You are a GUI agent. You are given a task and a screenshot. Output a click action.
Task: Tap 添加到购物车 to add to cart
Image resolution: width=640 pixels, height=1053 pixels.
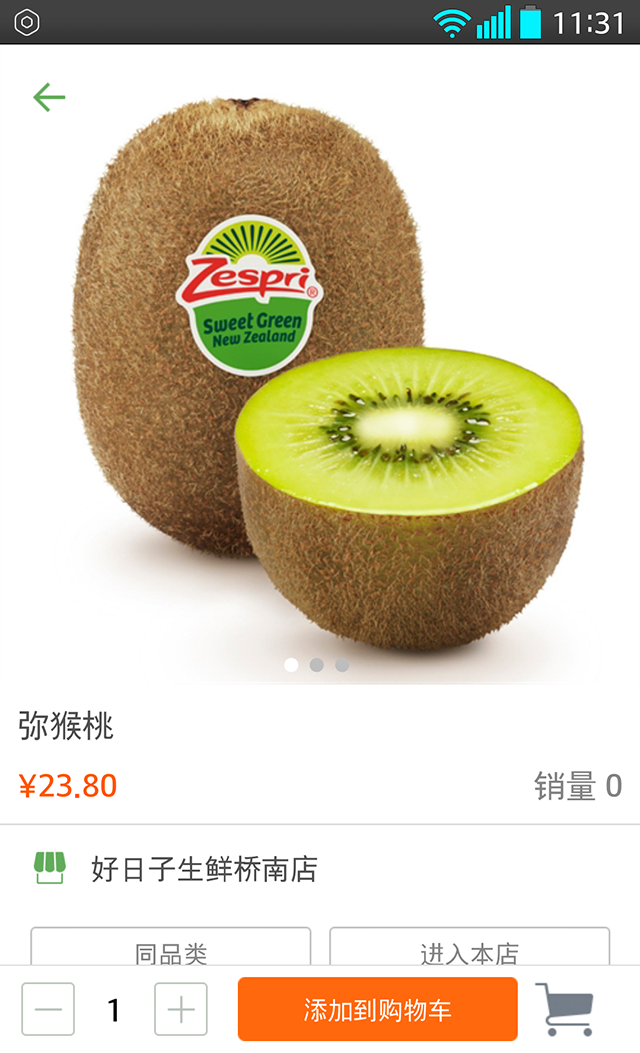click(377, 1009)
